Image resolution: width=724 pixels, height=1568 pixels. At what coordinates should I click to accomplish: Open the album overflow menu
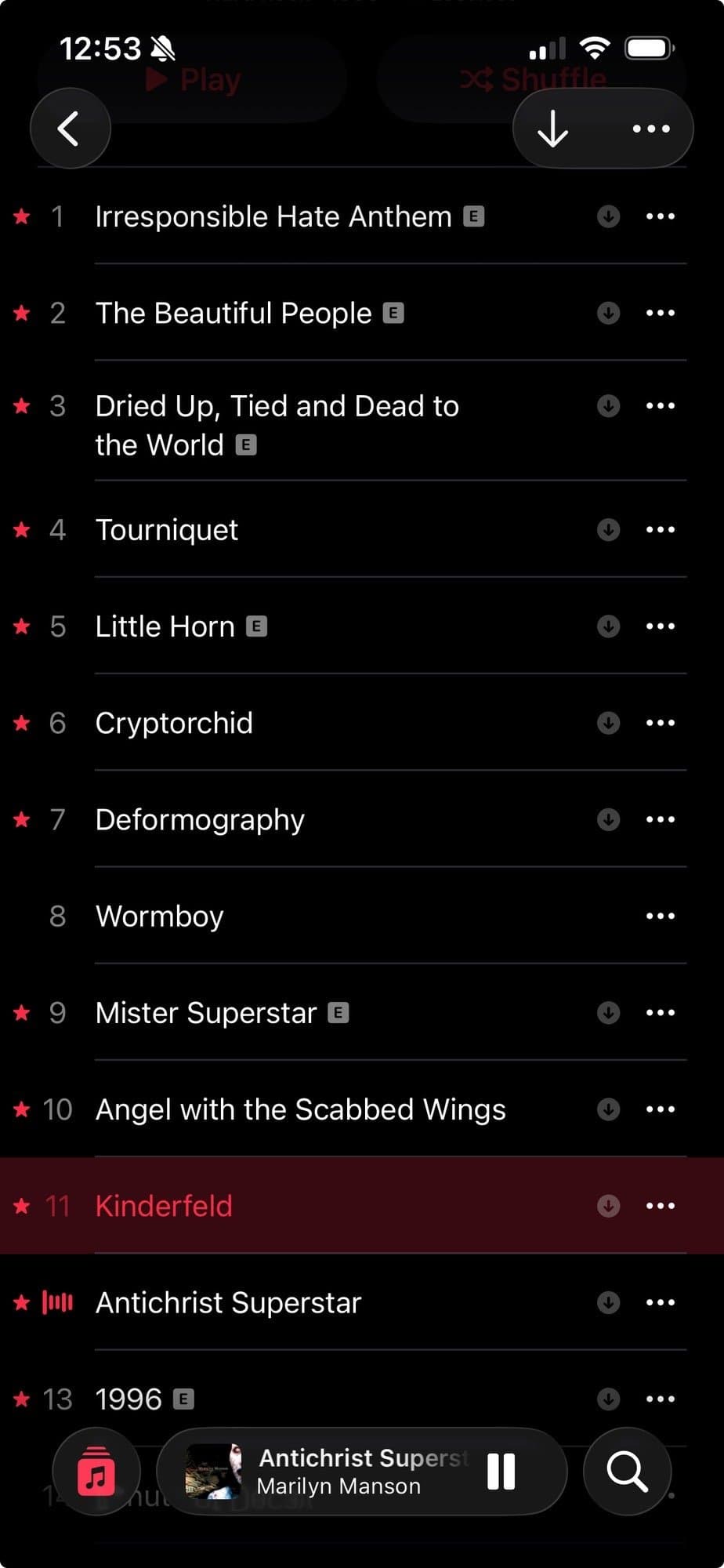[x=651, y=129]
